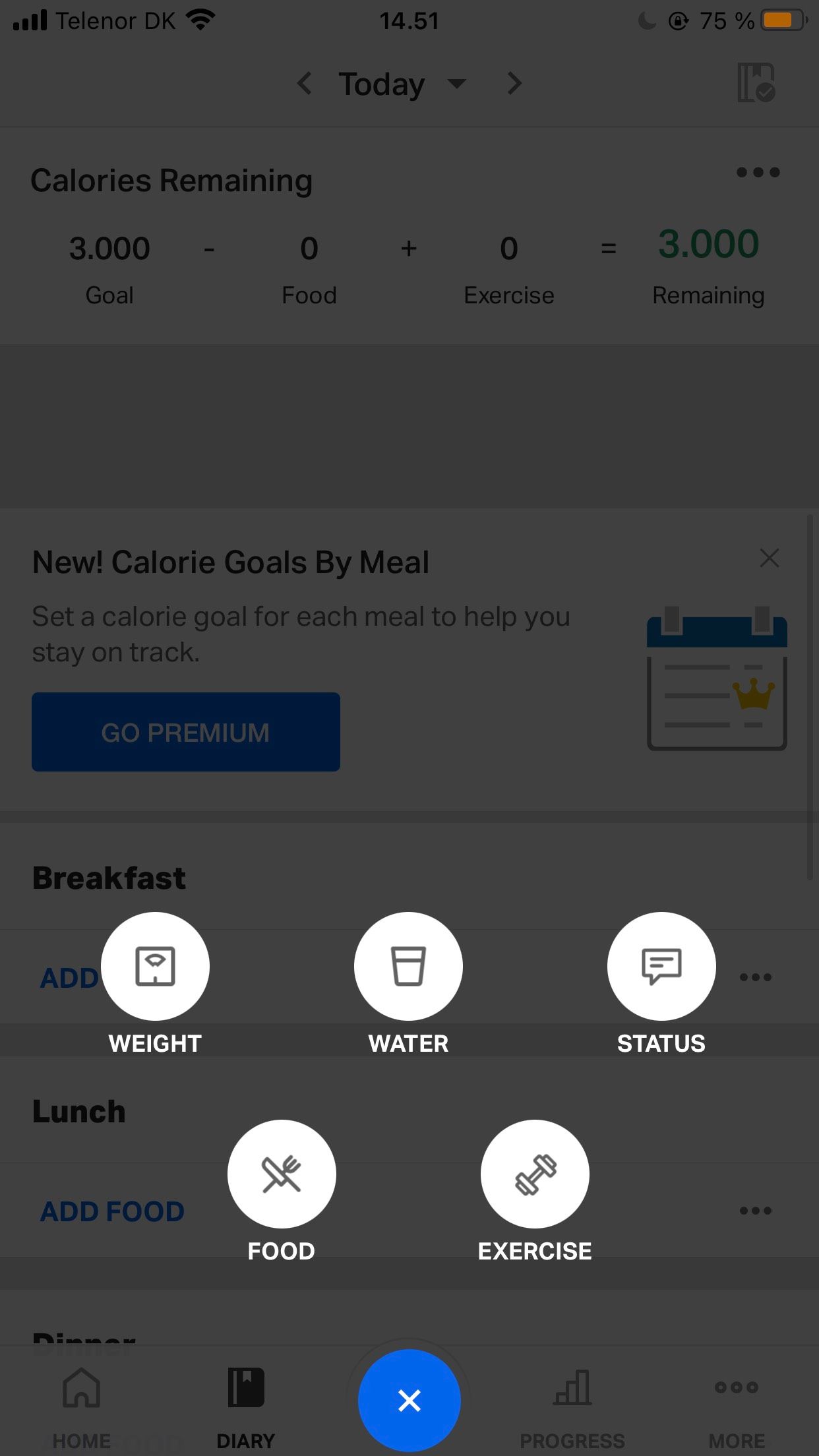The width and height of the screenshot is (819, 1456).
Task: Select ADD FOOD under Lunch
Action: pyautogui.click(x=112, y=1211)
